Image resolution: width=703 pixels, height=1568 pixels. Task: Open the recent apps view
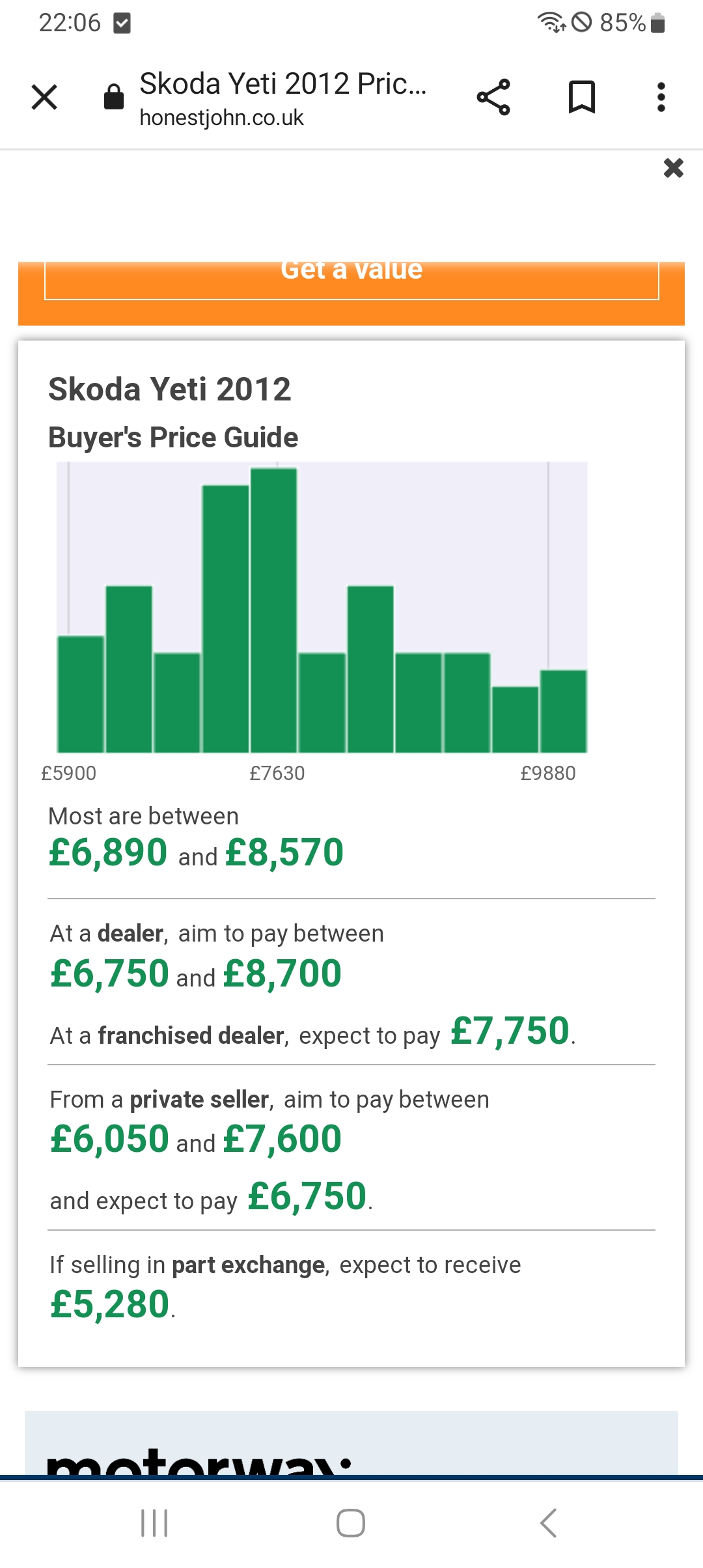[x=154, y=1523]
